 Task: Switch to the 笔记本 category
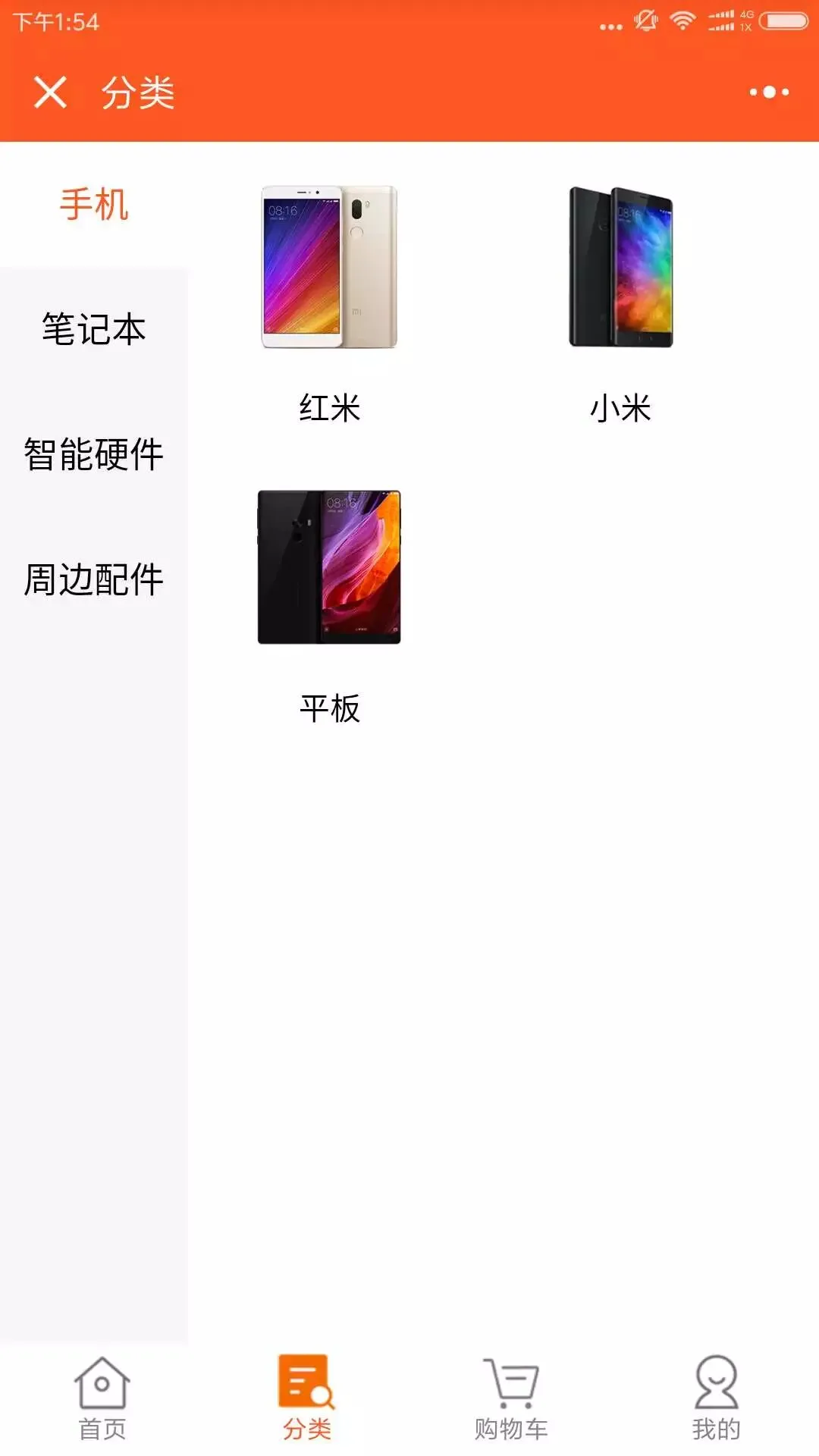click(x=94, y=329)
